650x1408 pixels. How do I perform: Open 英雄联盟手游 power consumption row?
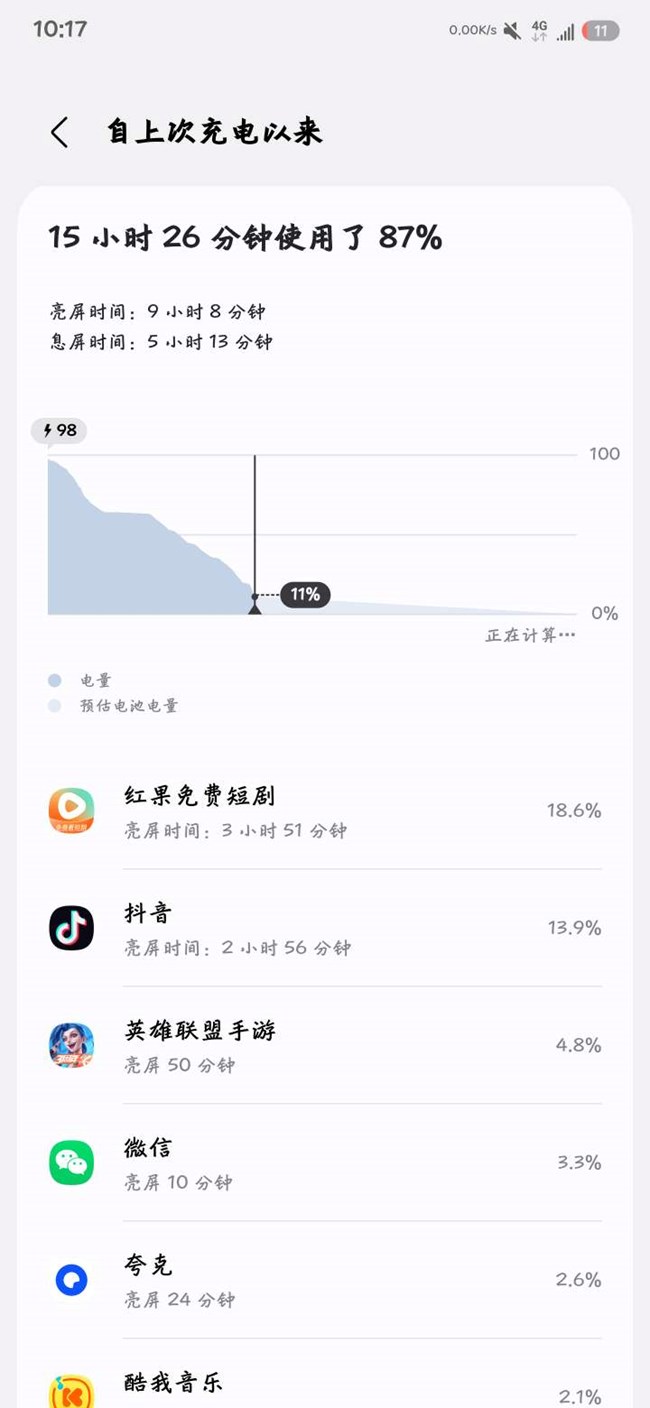coord(324,1046)
